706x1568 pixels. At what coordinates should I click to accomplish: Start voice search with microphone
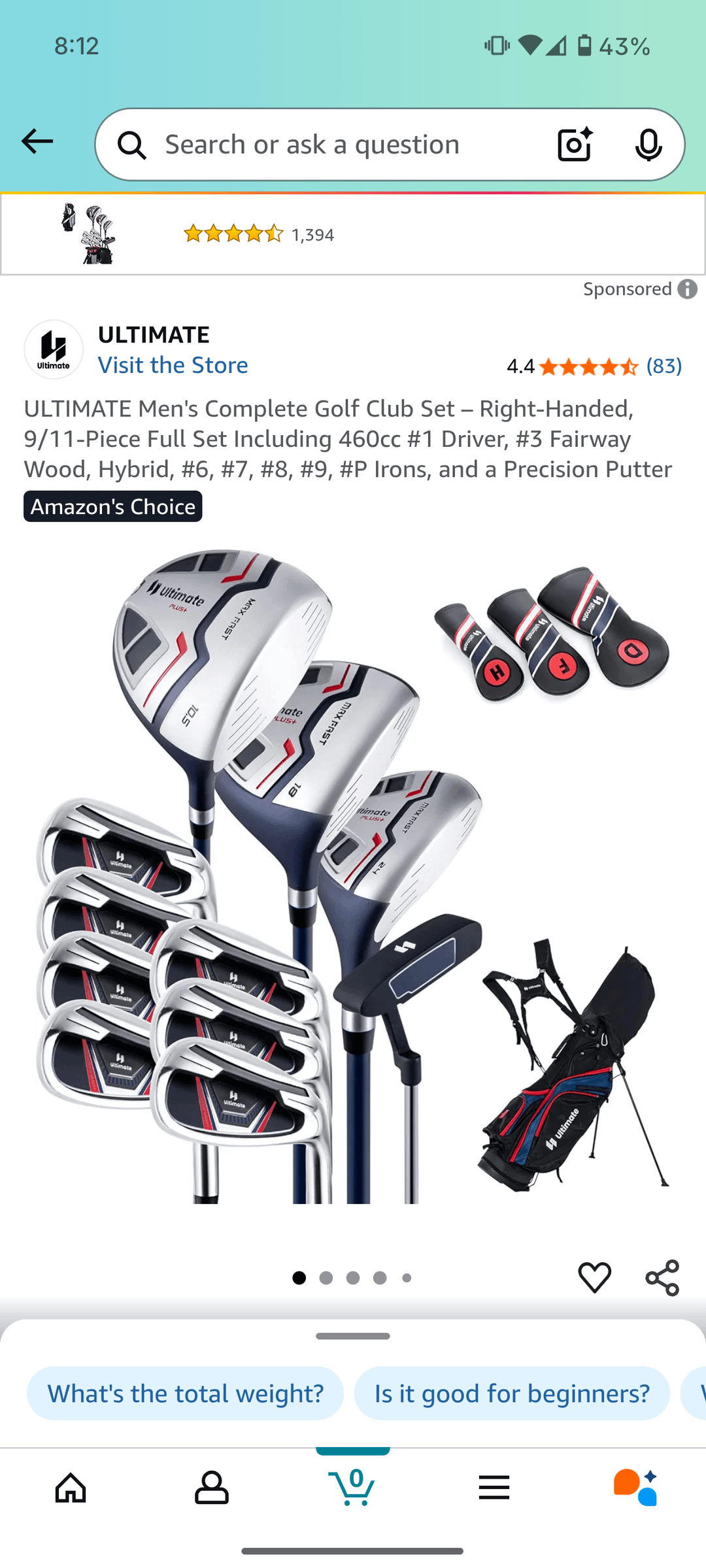click(x=648, y=144)
